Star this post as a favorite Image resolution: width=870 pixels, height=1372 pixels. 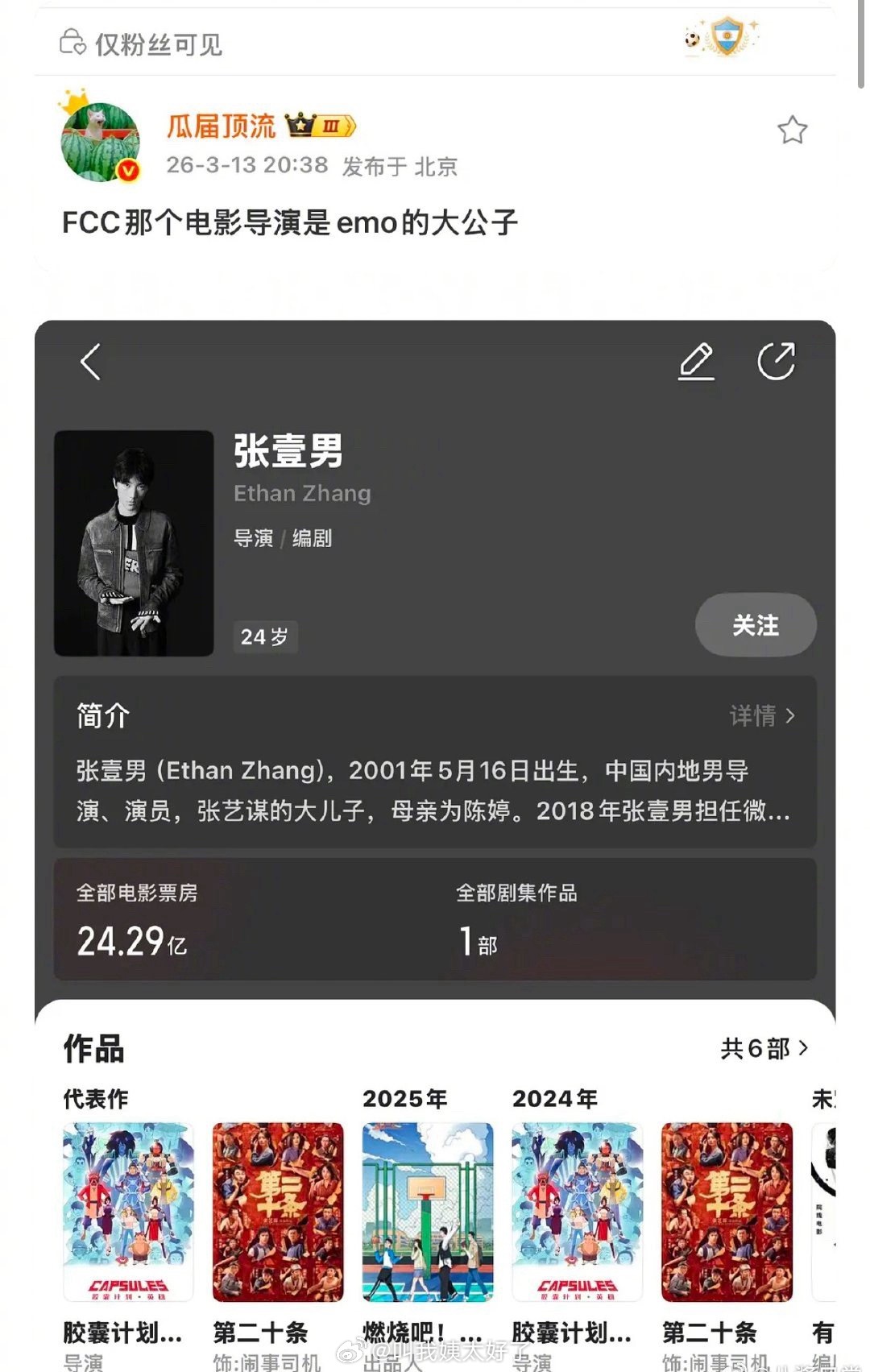point(793,130)
